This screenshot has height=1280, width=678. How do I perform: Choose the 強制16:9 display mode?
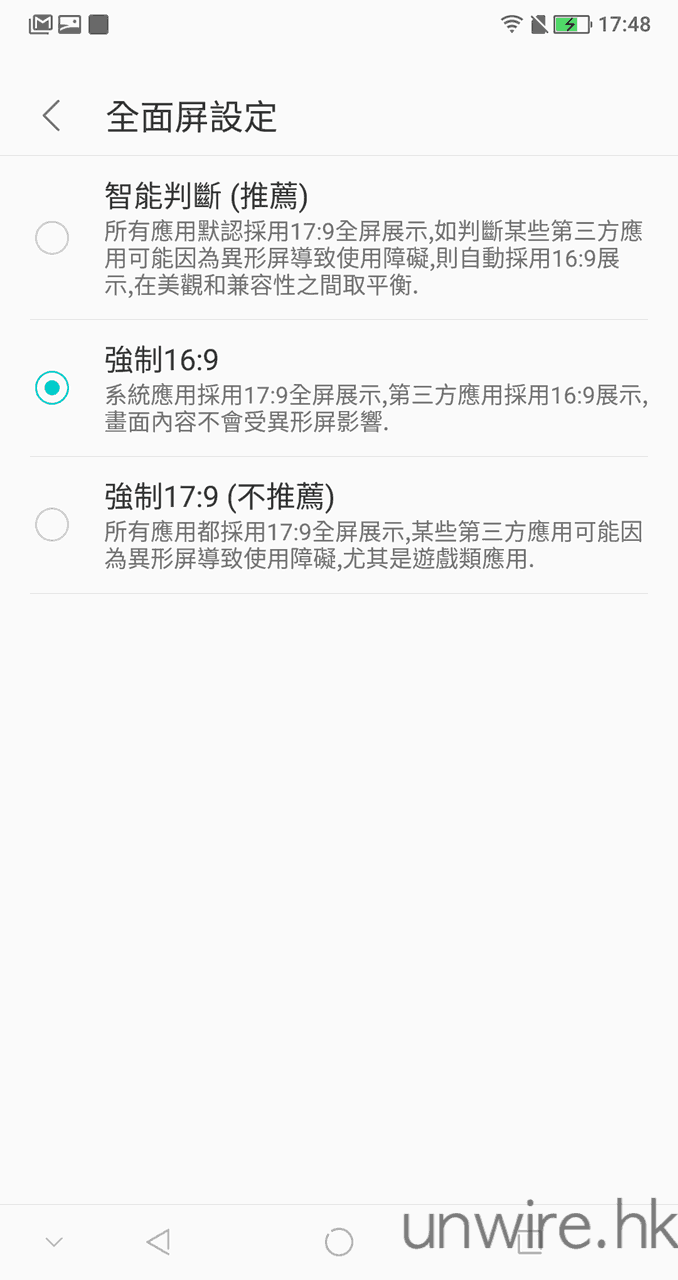tap(52, 388)
